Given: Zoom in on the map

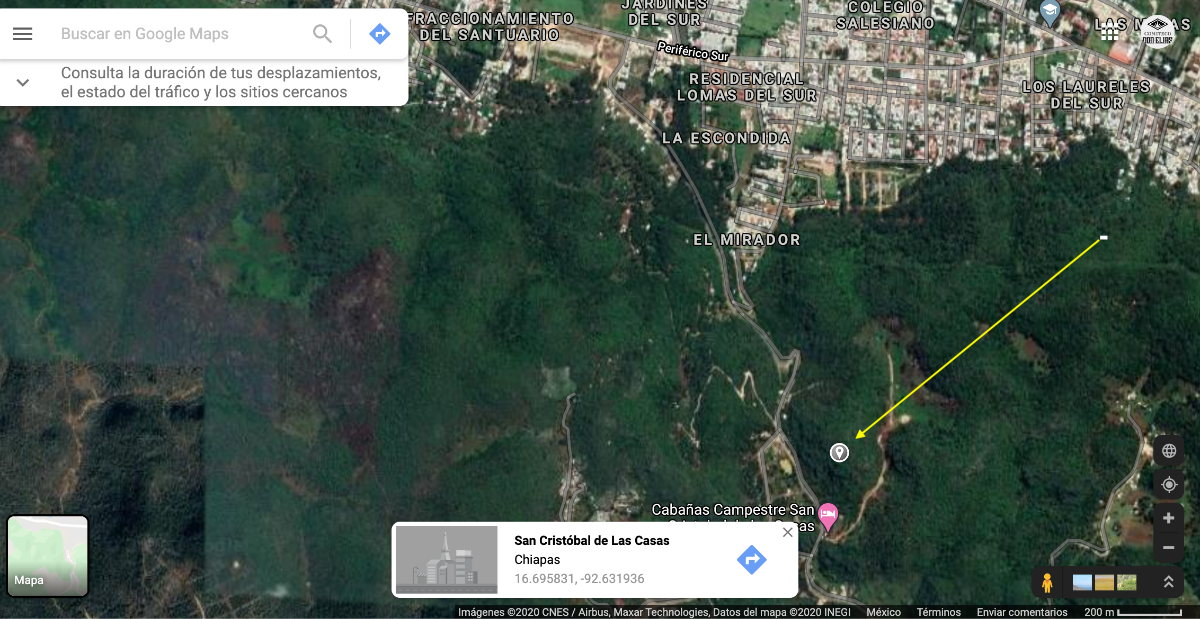Looking at the screenshot, I should (x=1168, y=518).
